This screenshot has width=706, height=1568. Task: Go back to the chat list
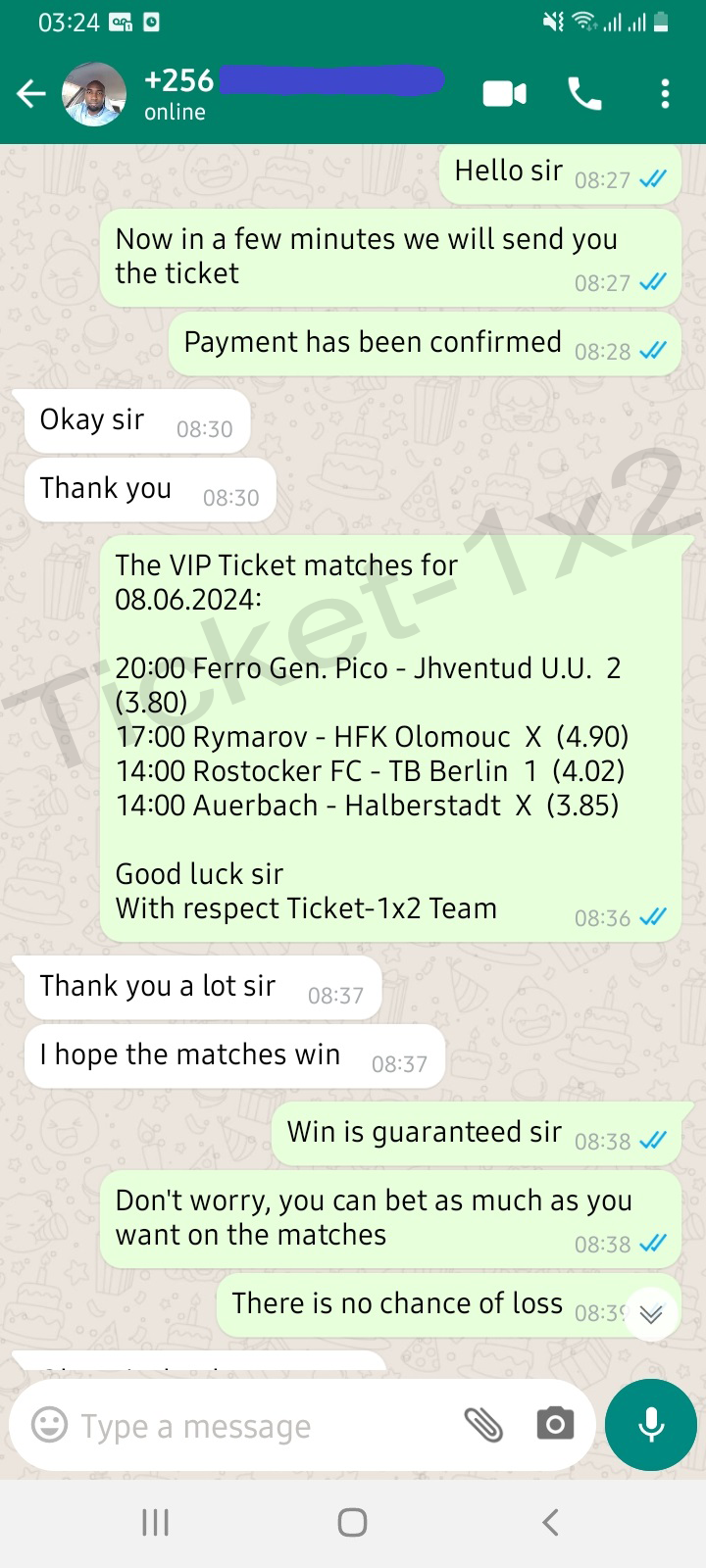click(31, 94)
